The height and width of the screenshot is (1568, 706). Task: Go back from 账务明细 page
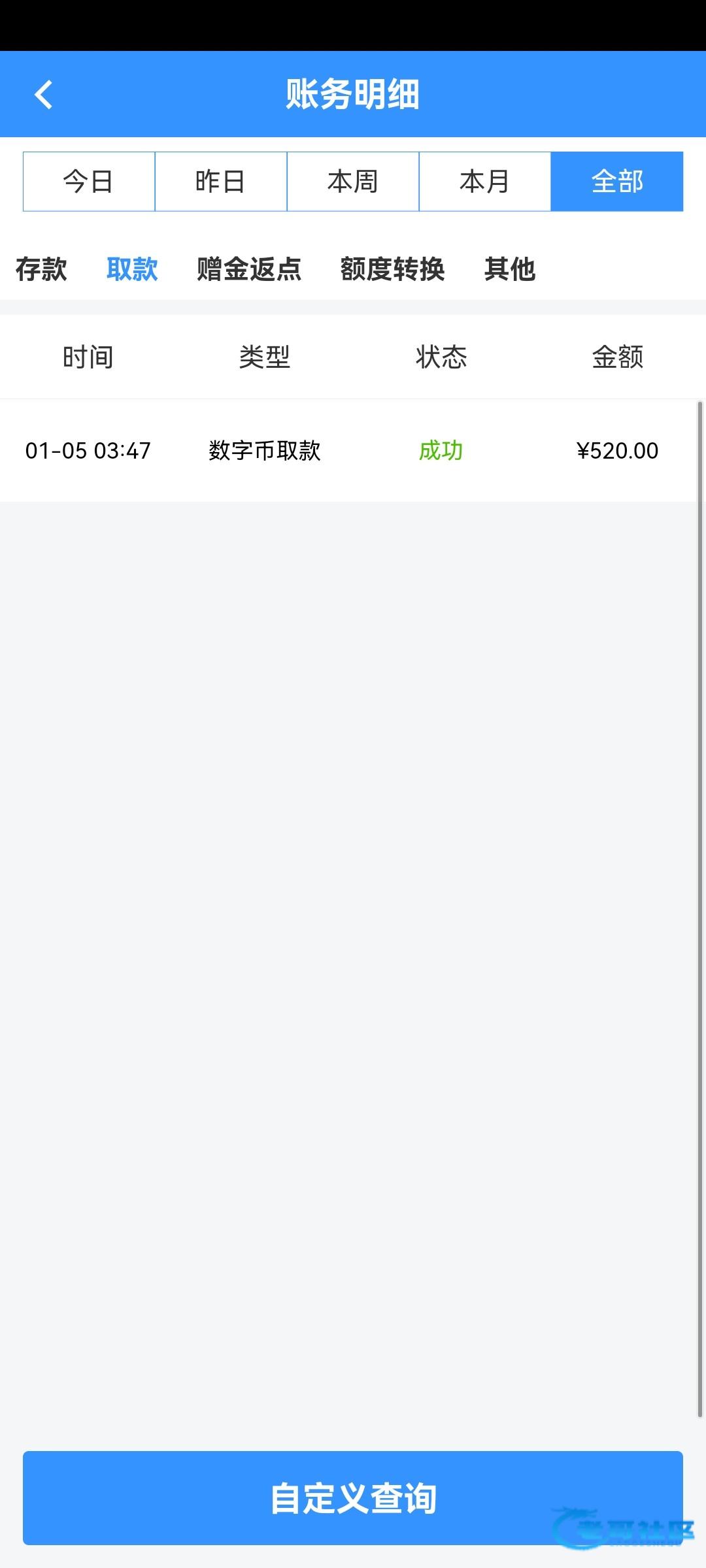coord(44,95)
